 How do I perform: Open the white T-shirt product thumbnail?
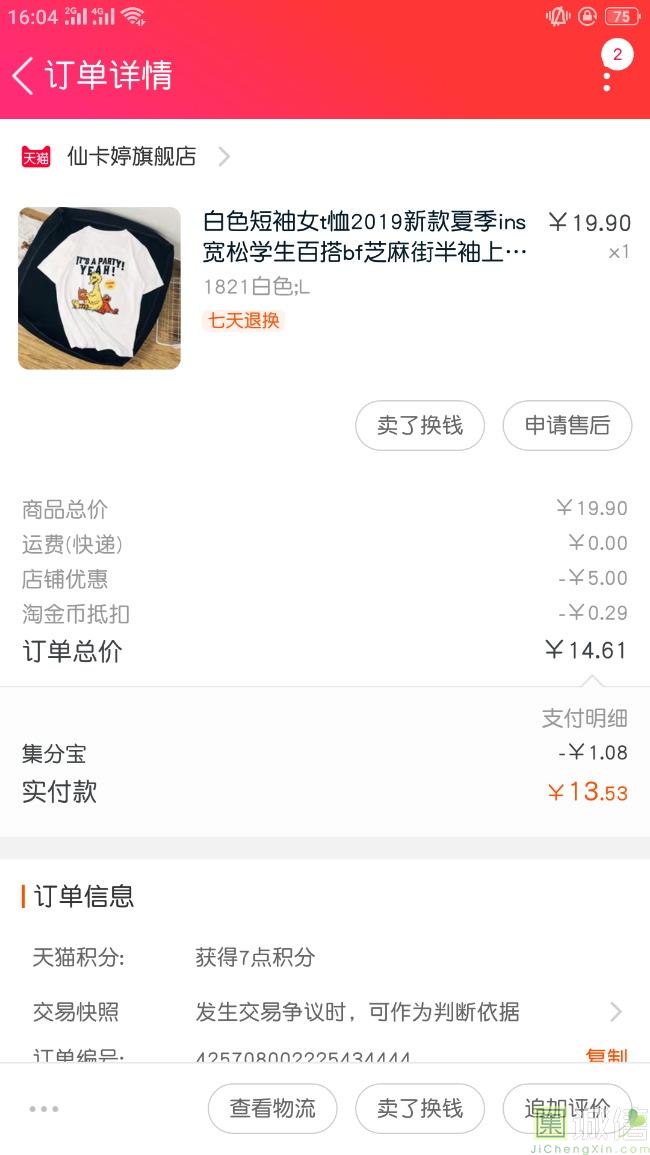99,288
